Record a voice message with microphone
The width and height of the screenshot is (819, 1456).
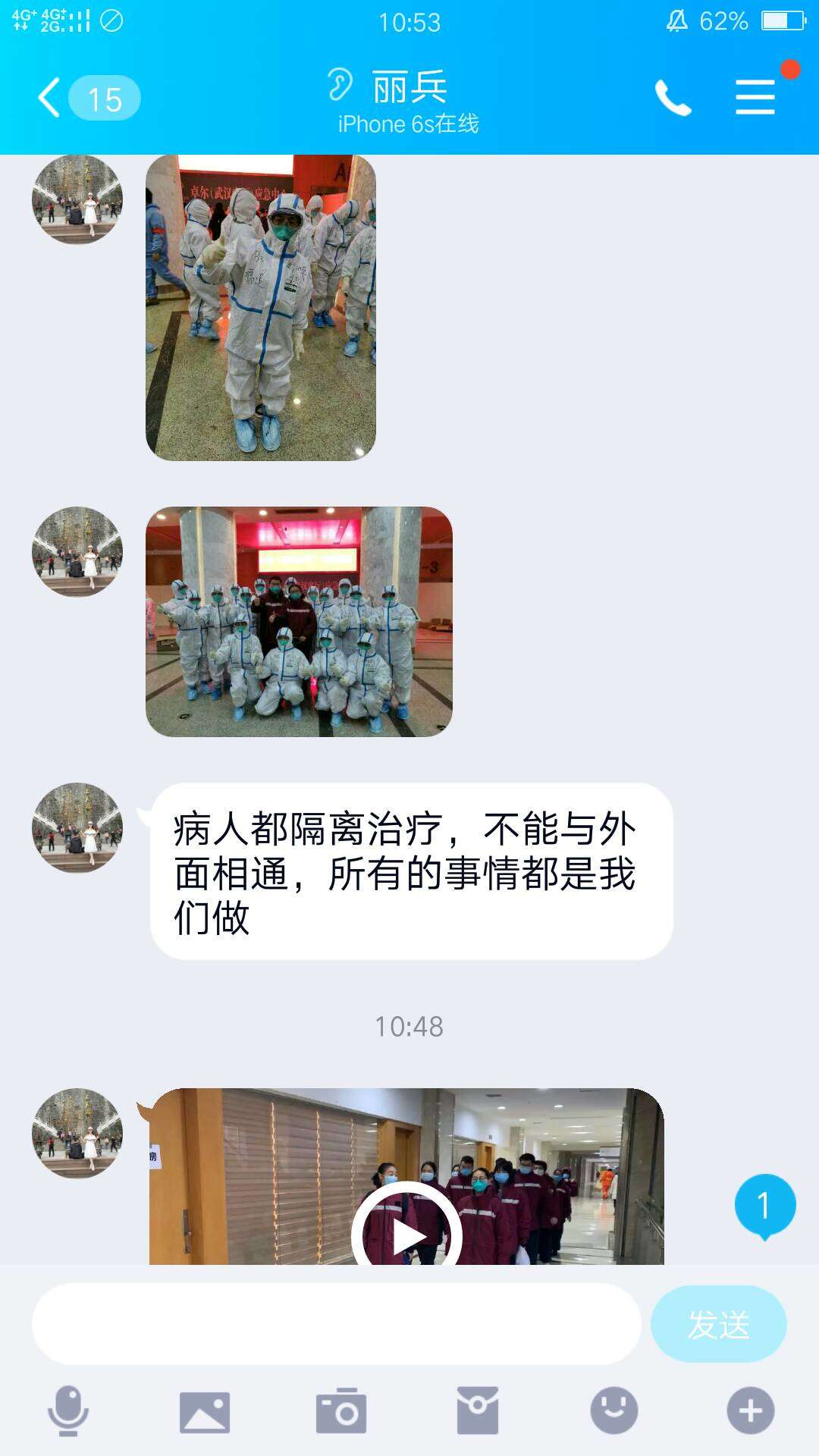(x=68, y=1411)
